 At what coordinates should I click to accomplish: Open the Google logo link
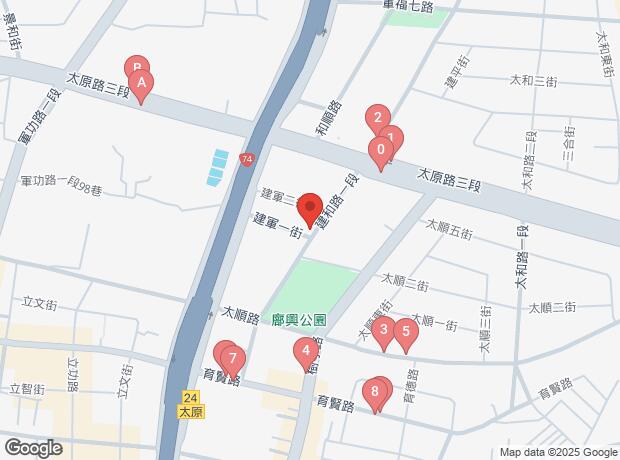click(x=32, y=448)
